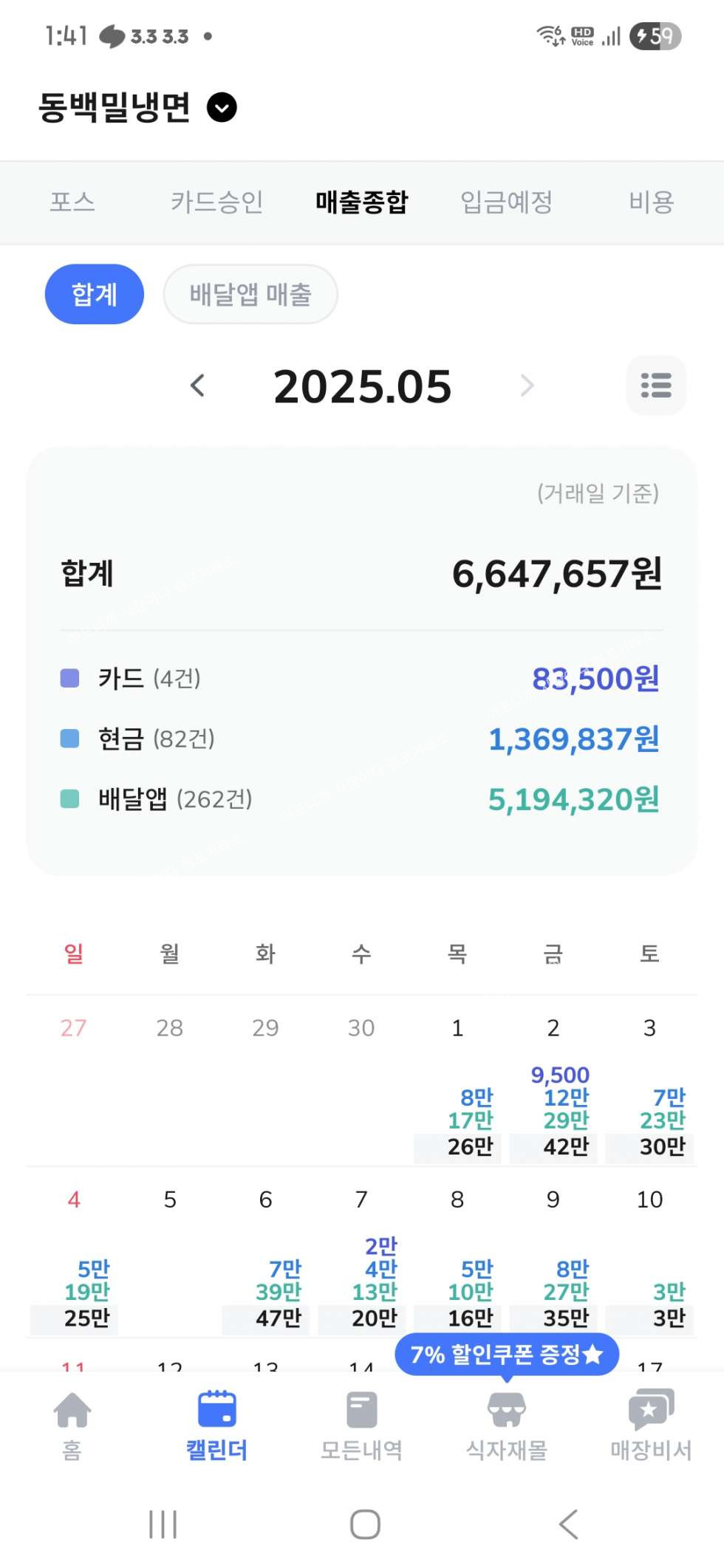Switch to list view icon

coord(656,386)
